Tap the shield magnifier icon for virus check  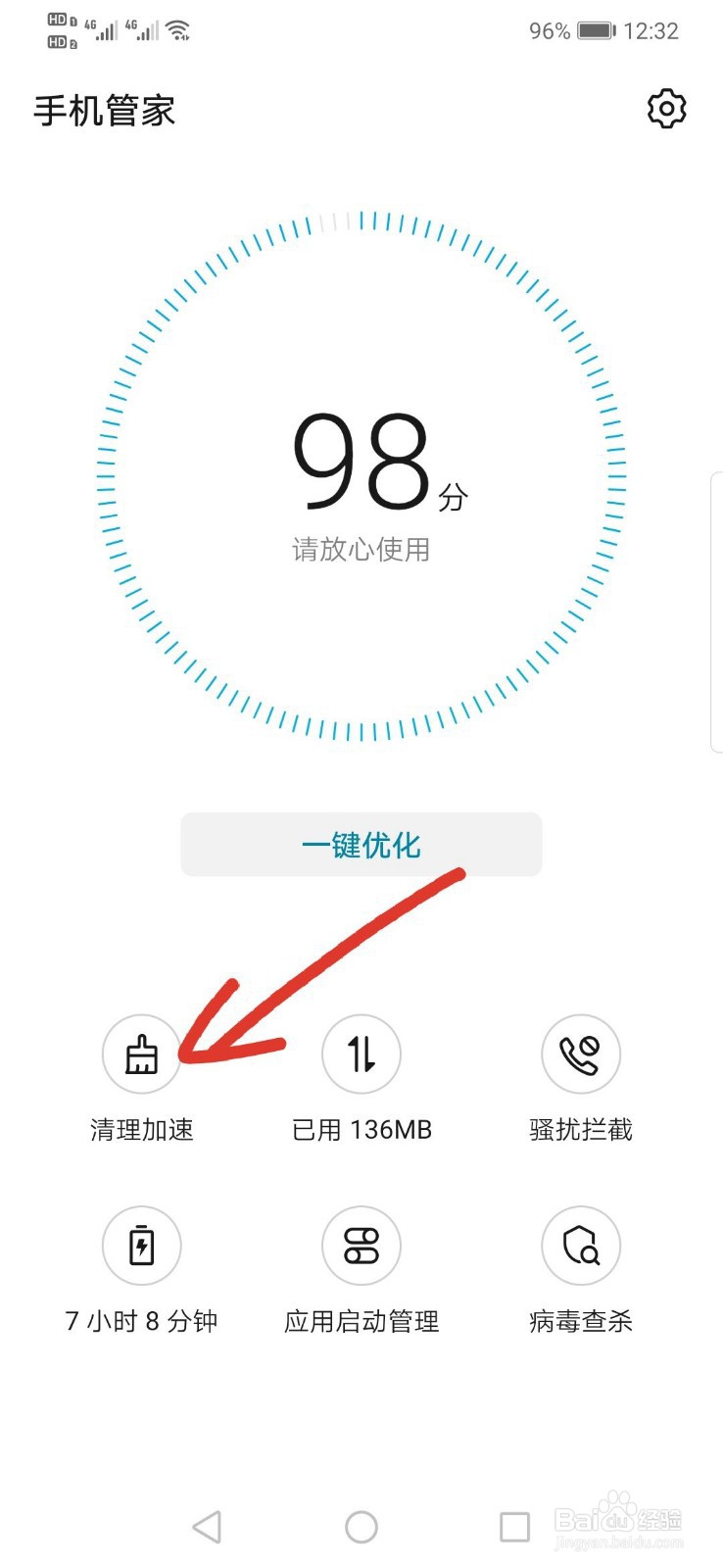(580, 1246)
